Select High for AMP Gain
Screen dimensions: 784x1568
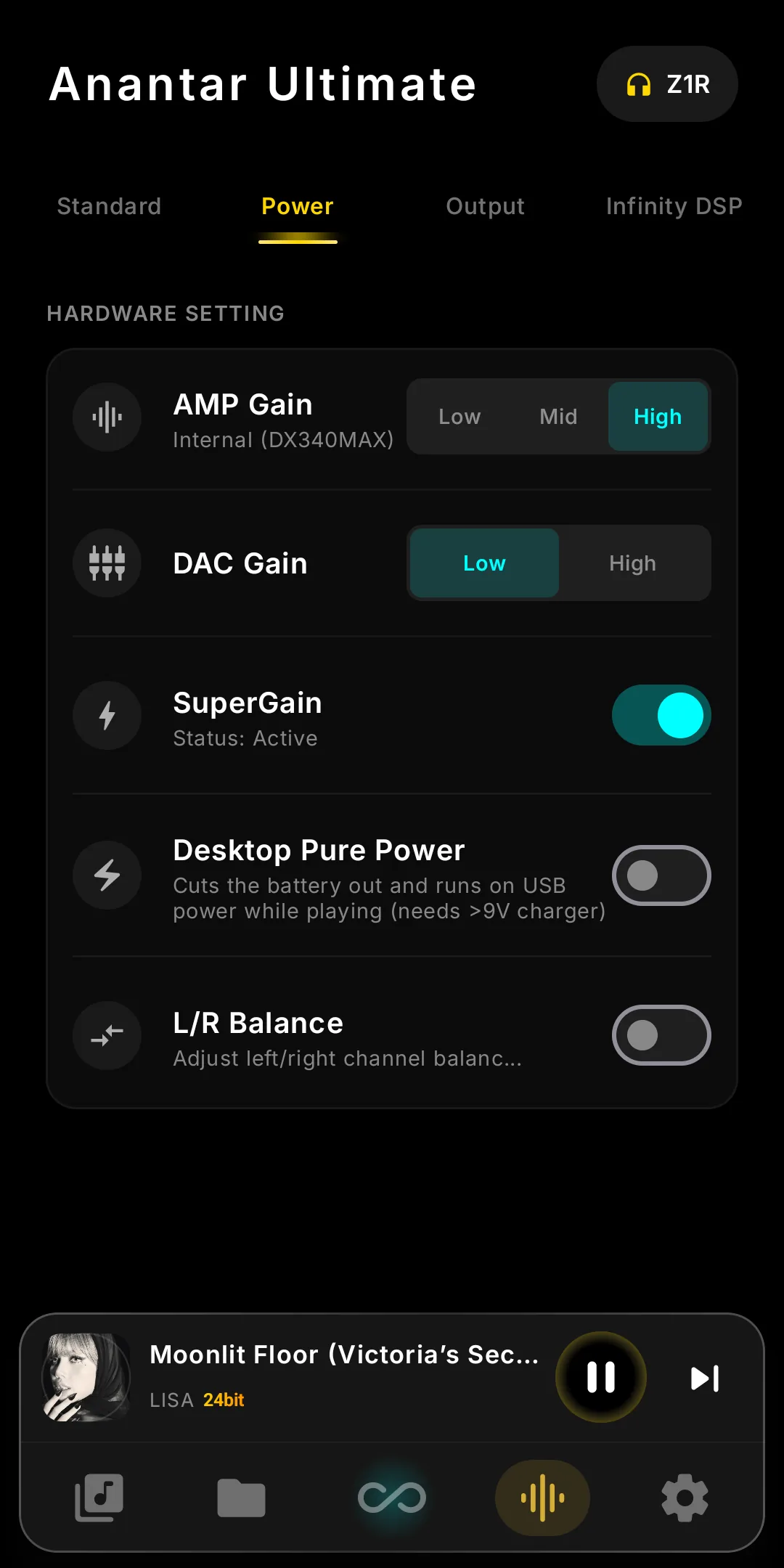(658, 417)
